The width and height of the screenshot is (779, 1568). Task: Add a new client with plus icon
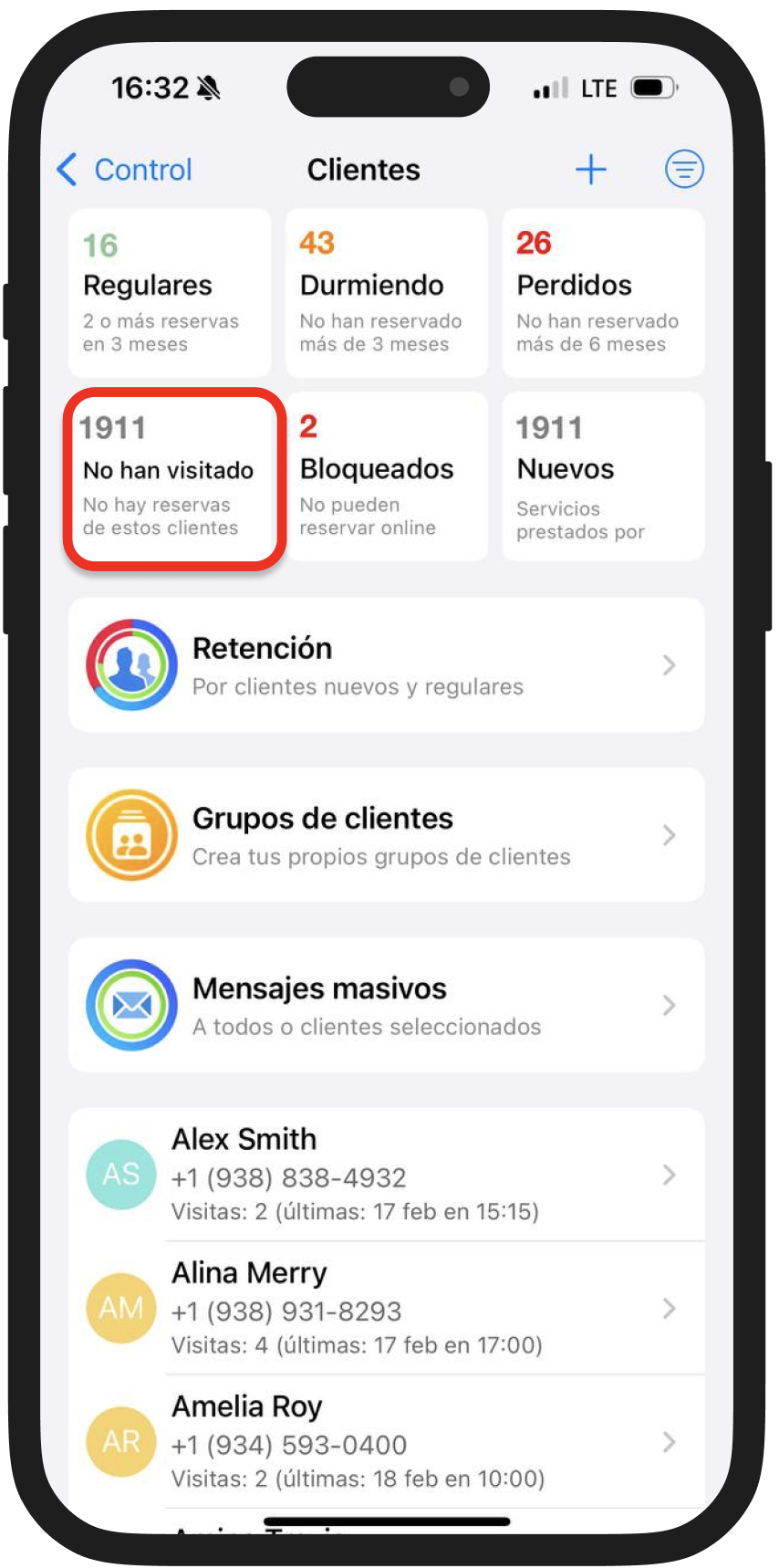click(x=591, y=170)
